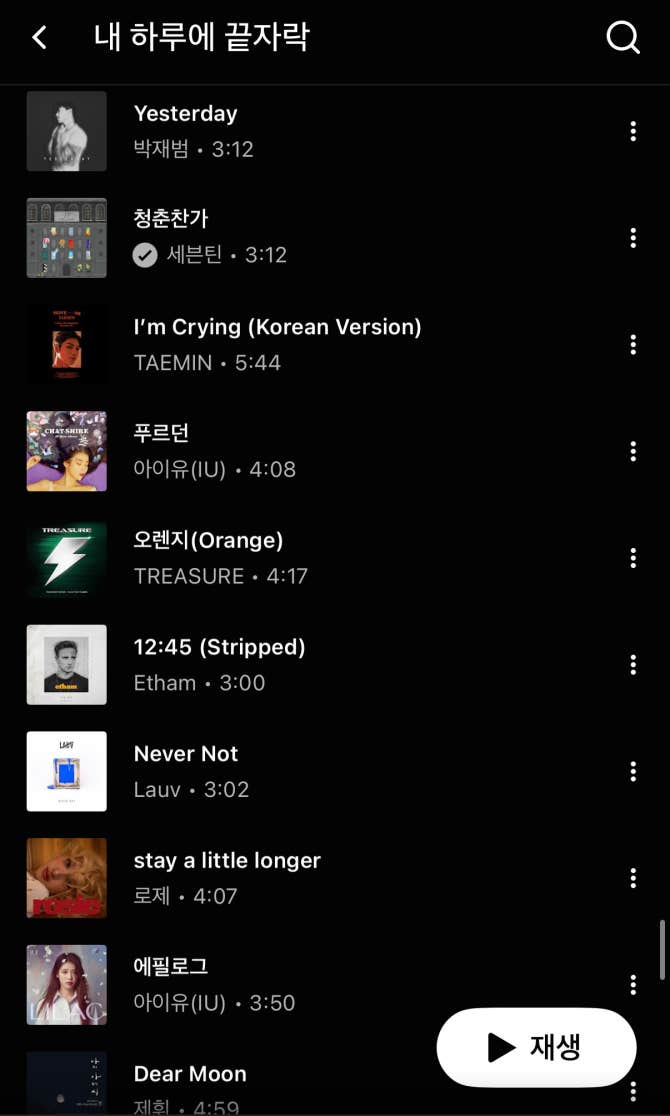Play 에필로그 by 아이유(IU)
670x1116 pixels.
171,967
